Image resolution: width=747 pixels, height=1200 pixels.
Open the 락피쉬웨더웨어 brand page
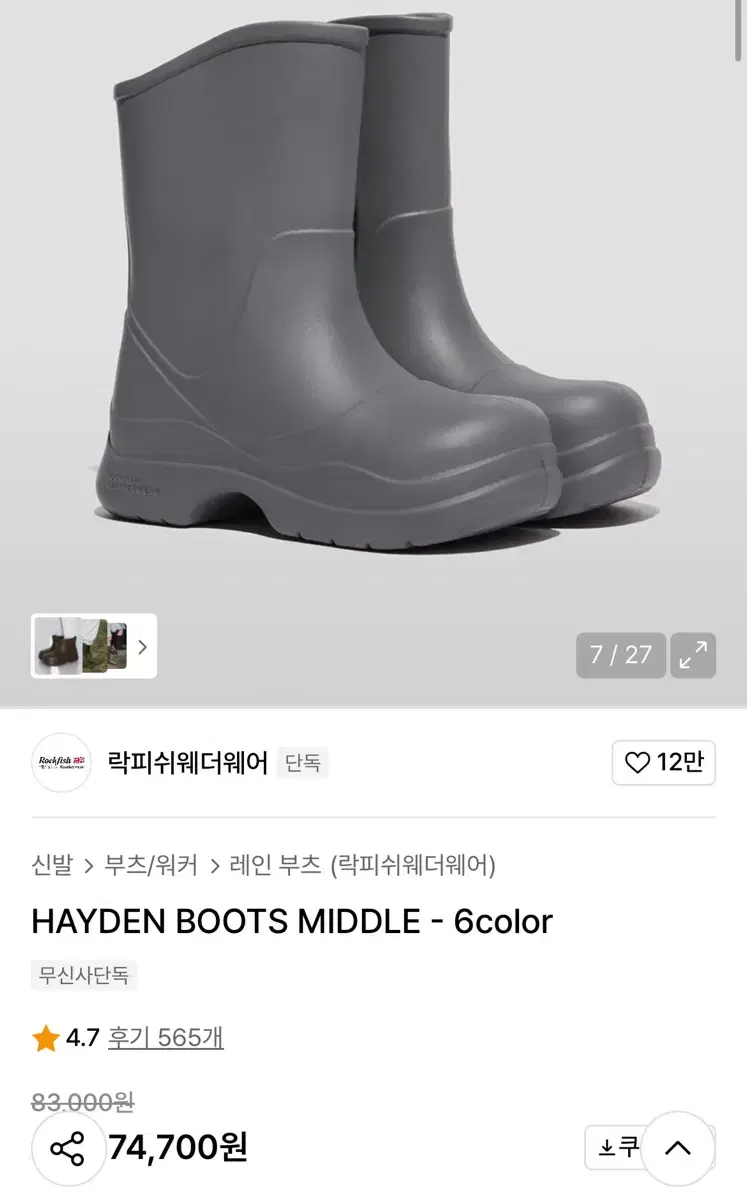coord(185,762)
